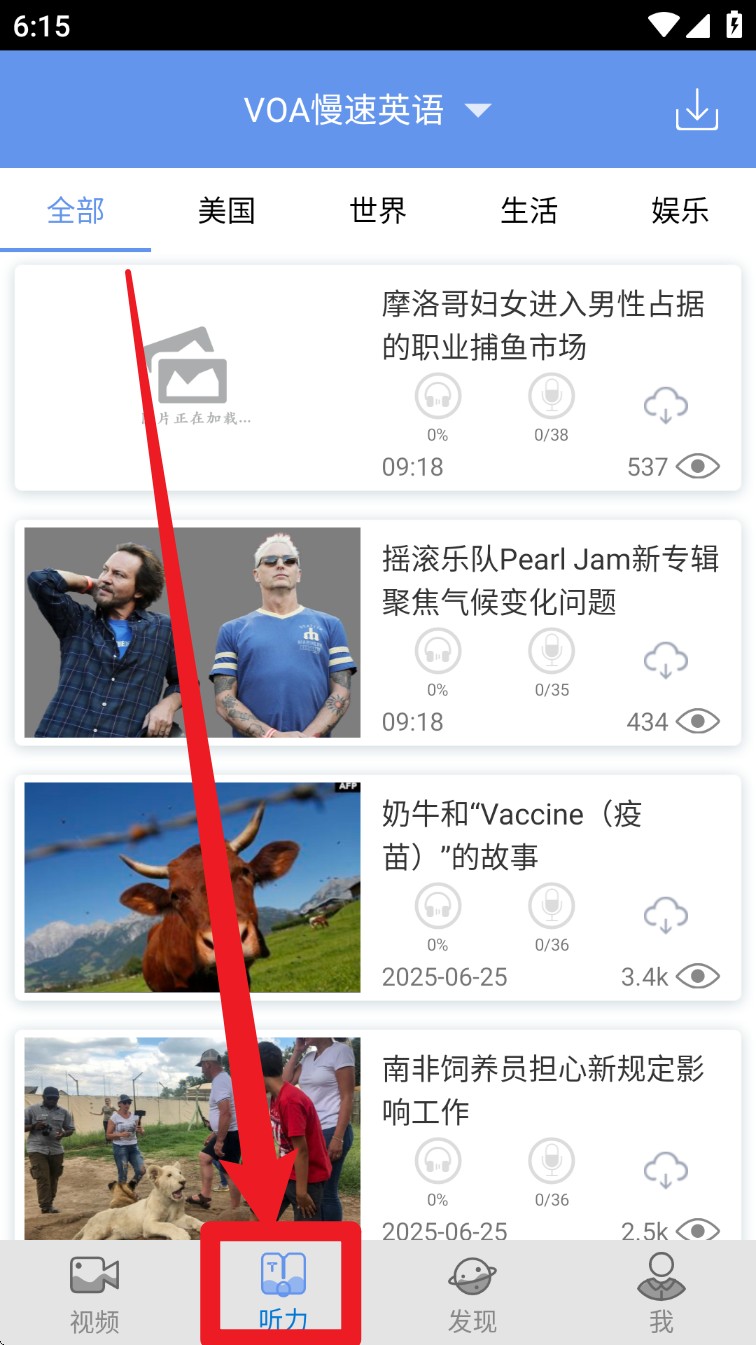This screenshot has height=1345, width=756.
Task: Open the 我 profile tab
Action: point(661,1295)
